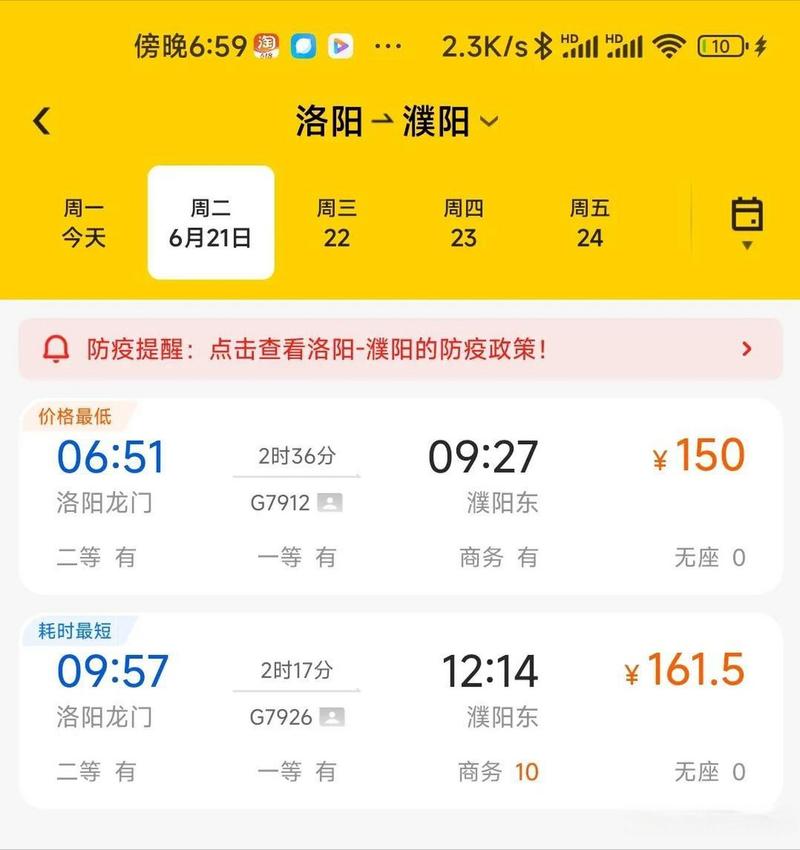This screenshot has height=850, width=800.
Task: Expand the epidemic policy banner via its chevron
Action: point(745,349)
